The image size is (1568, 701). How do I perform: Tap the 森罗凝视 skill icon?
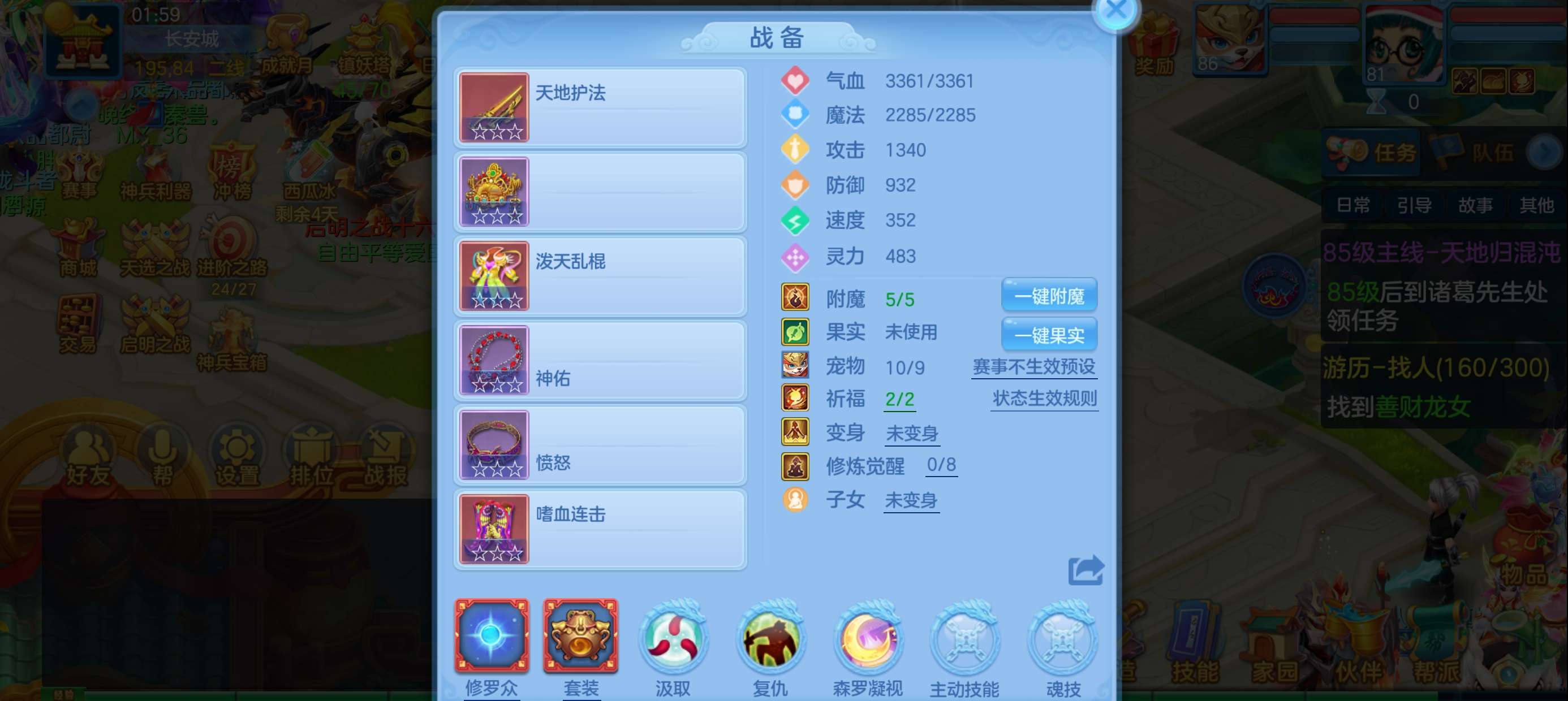click(867, 639)
